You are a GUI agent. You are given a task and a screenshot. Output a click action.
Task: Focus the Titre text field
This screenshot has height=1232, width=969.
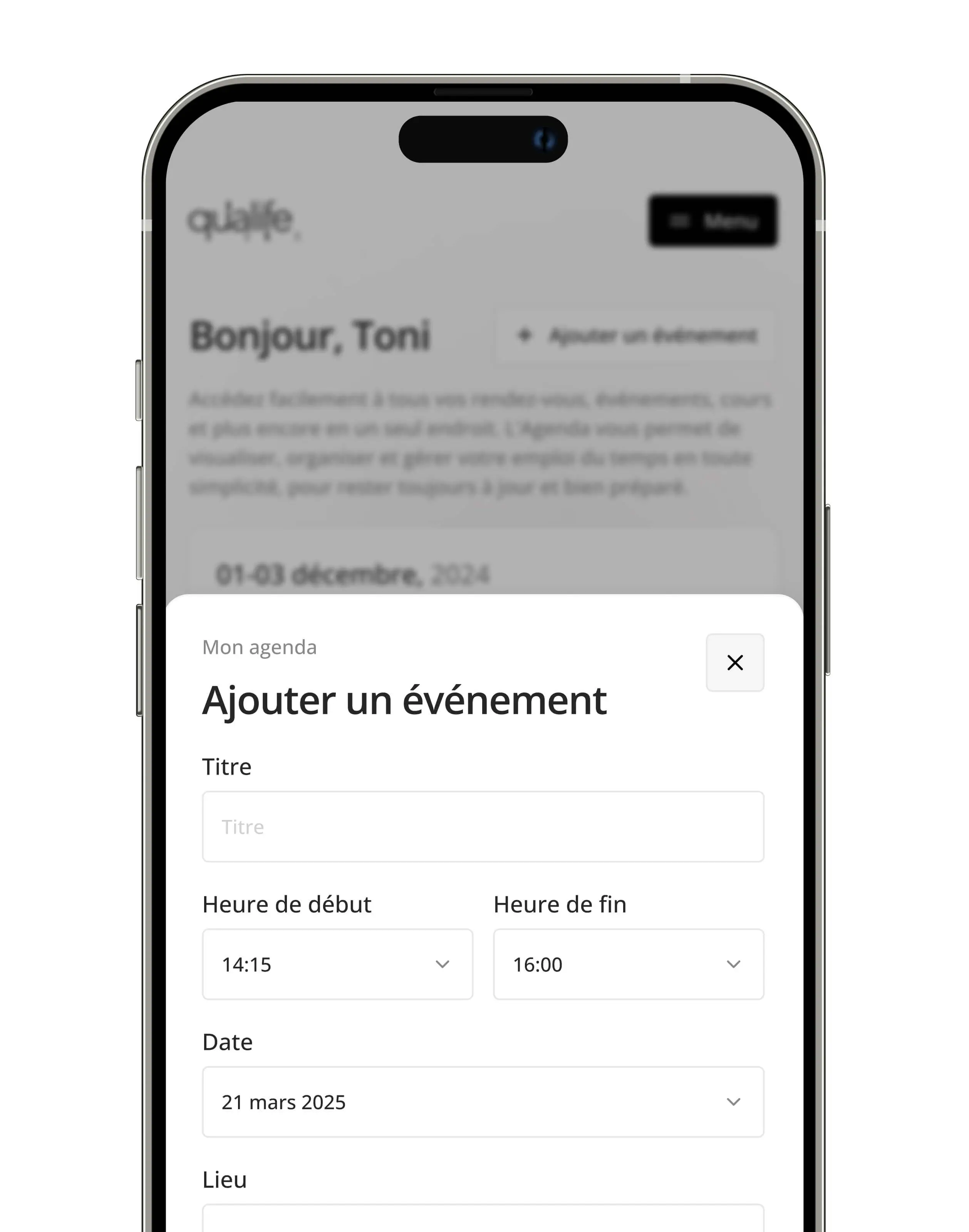tap(483, 827)
